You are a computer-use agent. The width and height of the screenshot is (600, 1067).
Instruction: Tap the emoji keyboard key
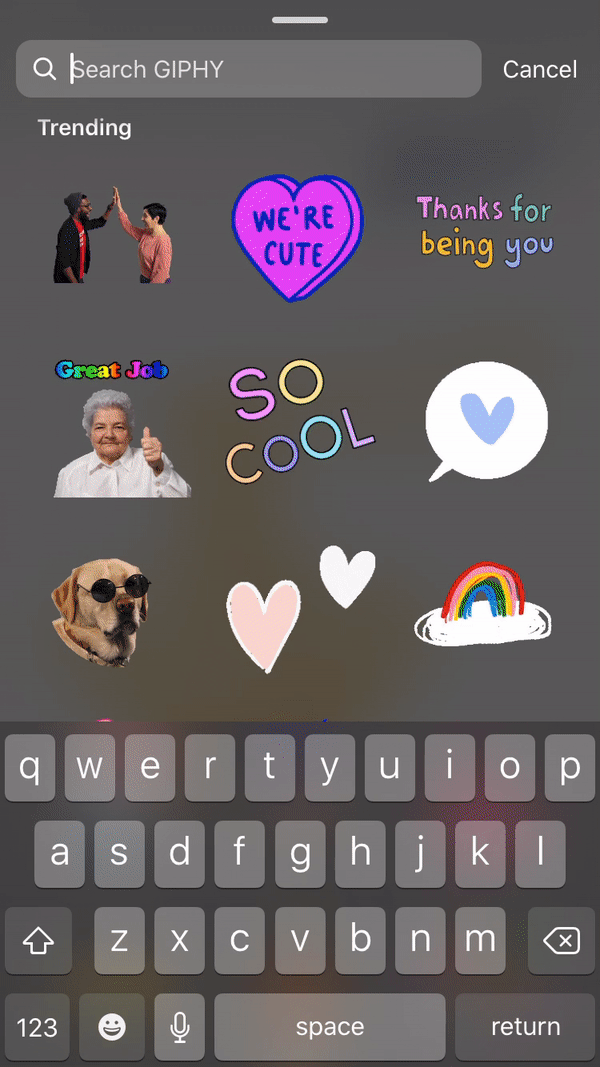[112, 1026]
